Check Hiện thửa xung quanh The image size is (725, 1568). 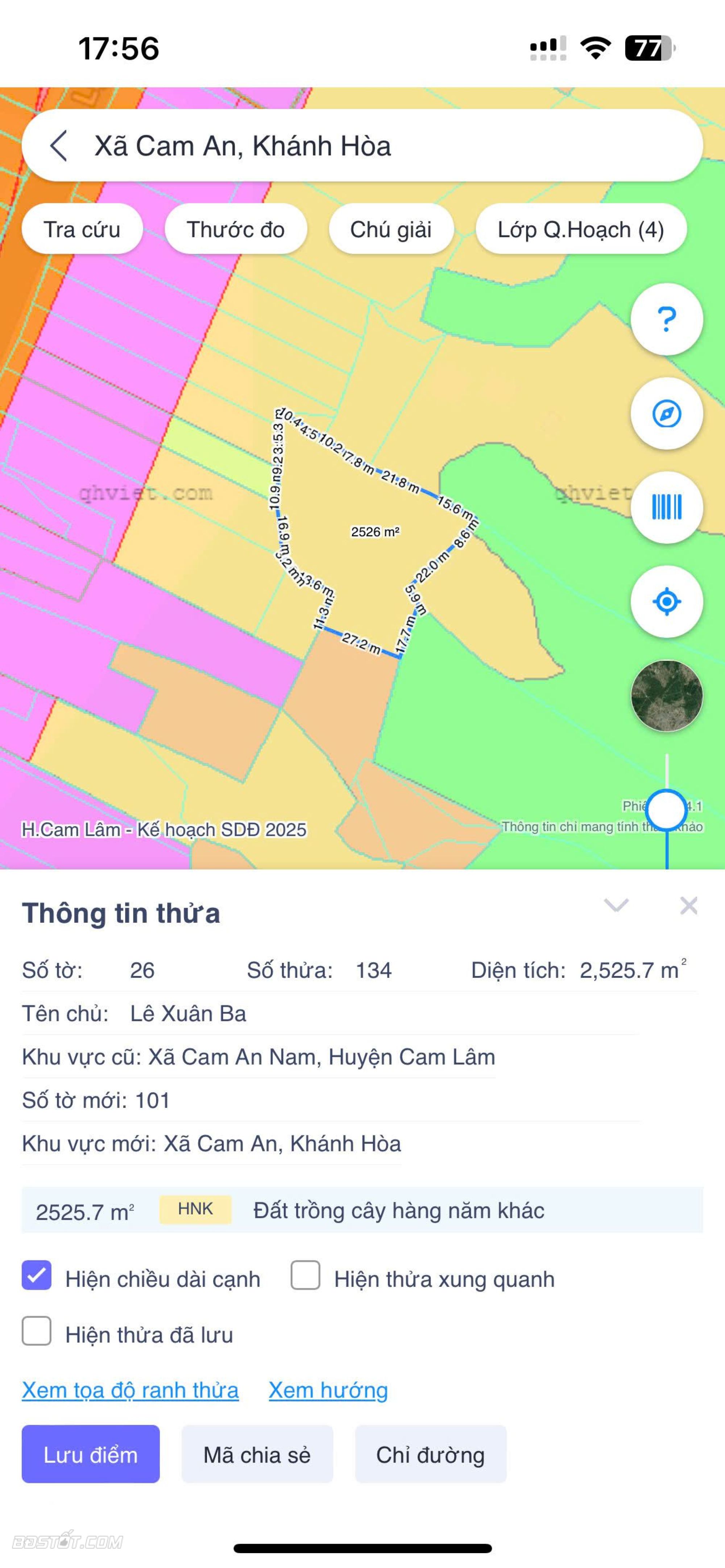click(x=305, y=1275)
